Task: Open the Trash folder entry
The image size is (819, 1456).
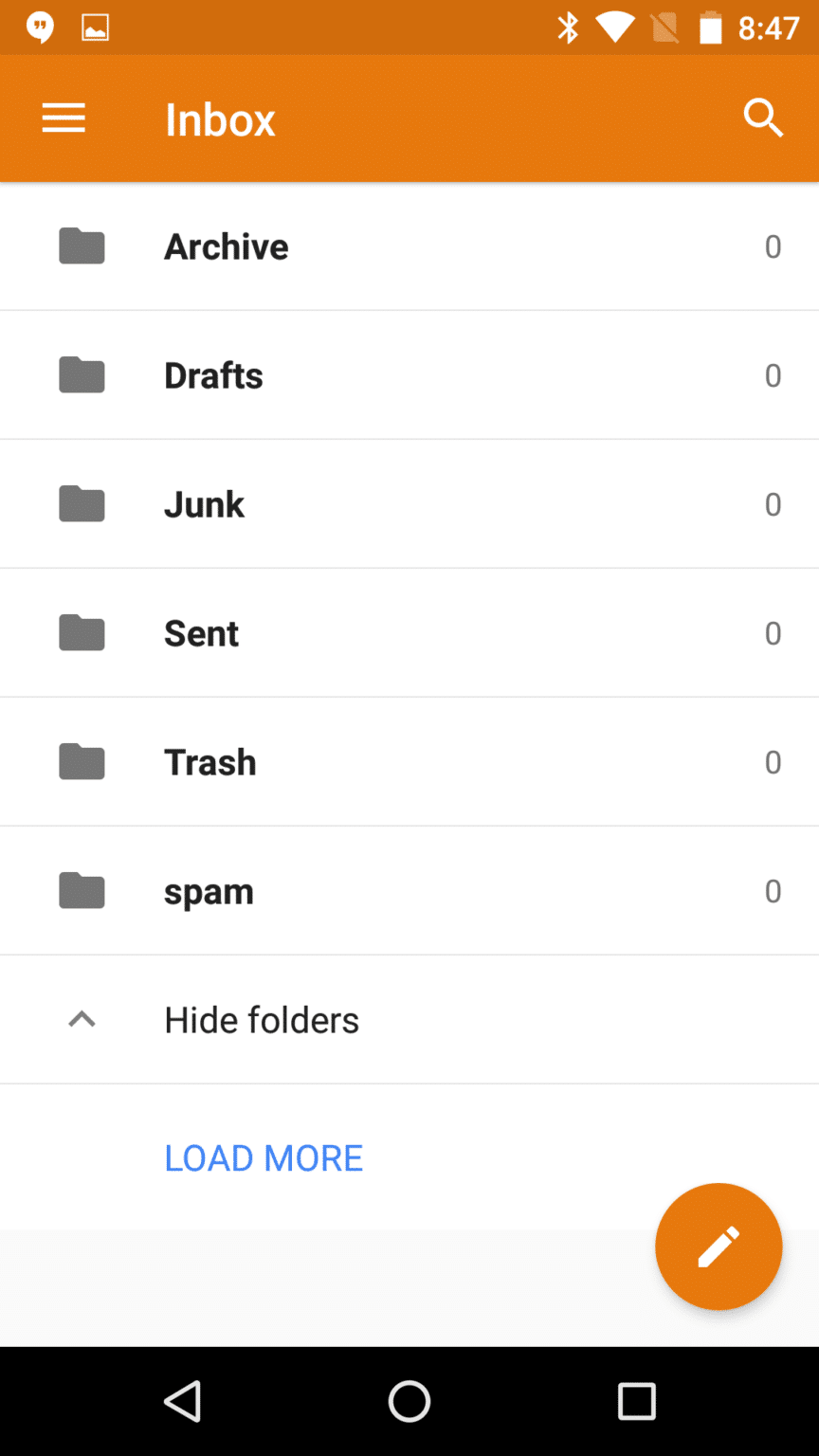Action: 210,761
